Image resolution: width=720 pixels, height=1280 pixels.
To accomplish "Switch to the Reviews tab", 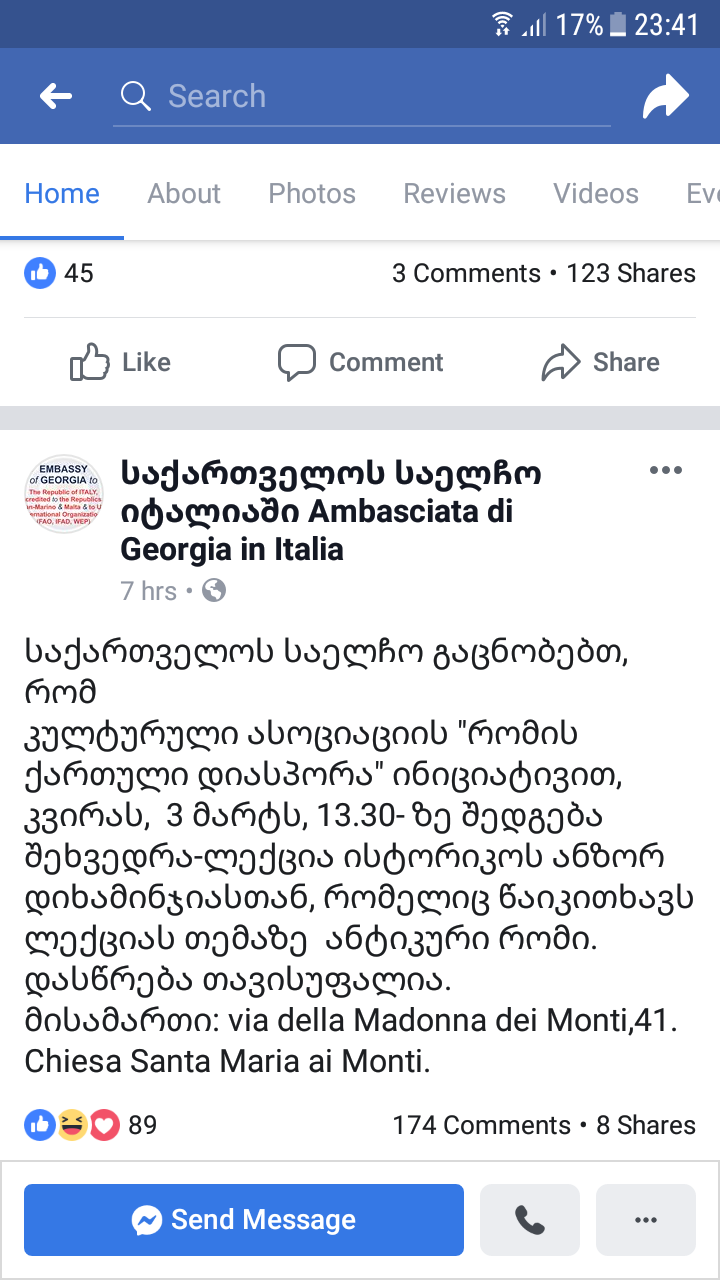I will (454, 193).
